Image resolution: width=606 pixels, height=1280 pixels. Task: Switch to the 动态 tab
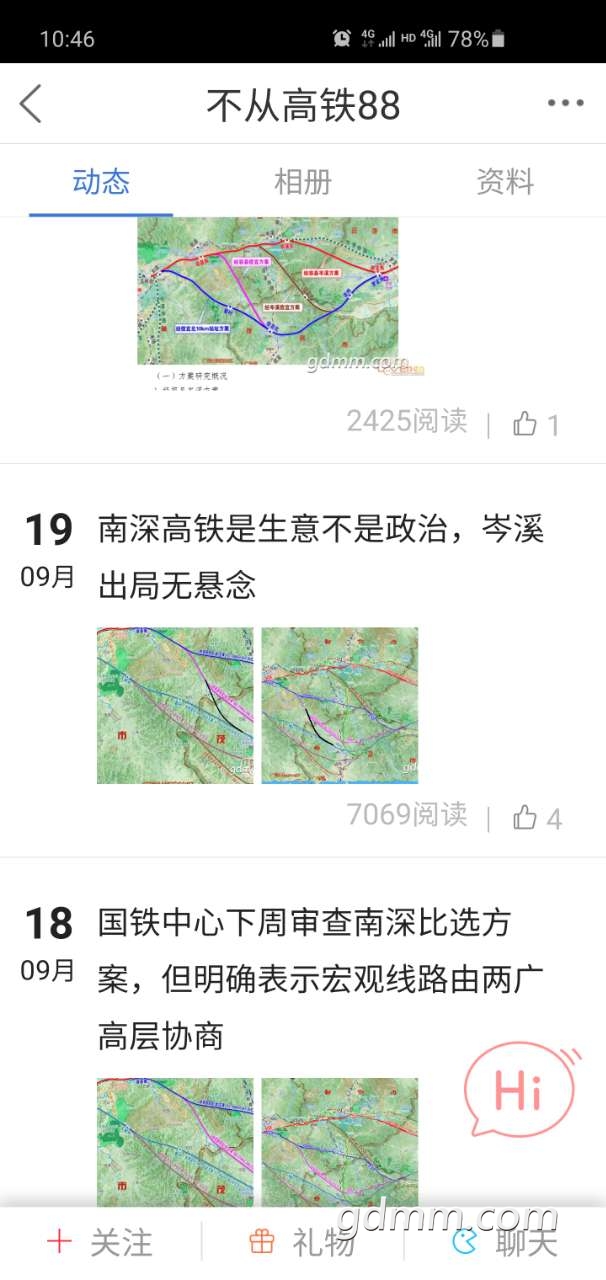(x=101, y=182)
